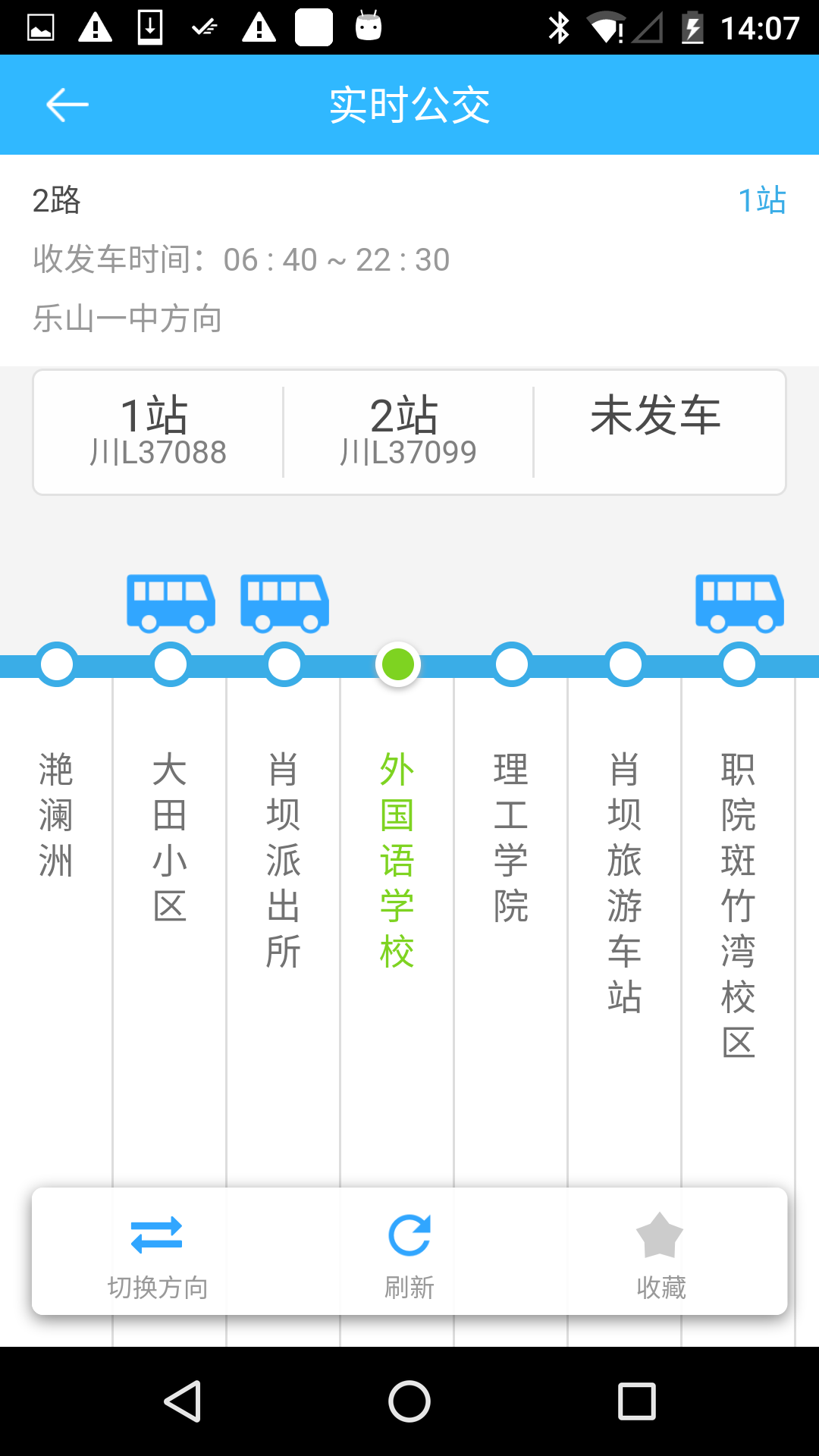Expand bus 川L37088 arrival details
Screen dimensions: 819x1456
157,430
